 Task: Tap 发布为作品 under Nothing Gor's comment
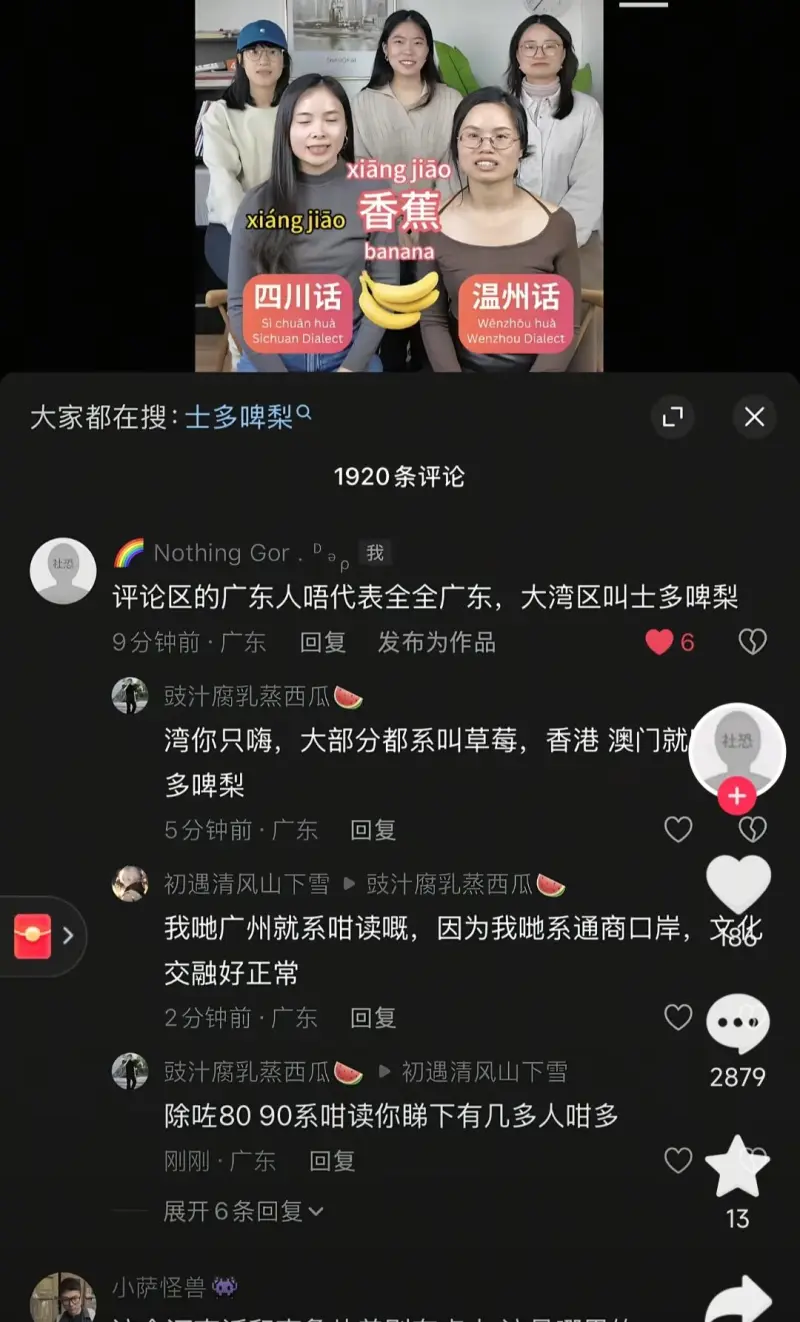tap(436, 642)
